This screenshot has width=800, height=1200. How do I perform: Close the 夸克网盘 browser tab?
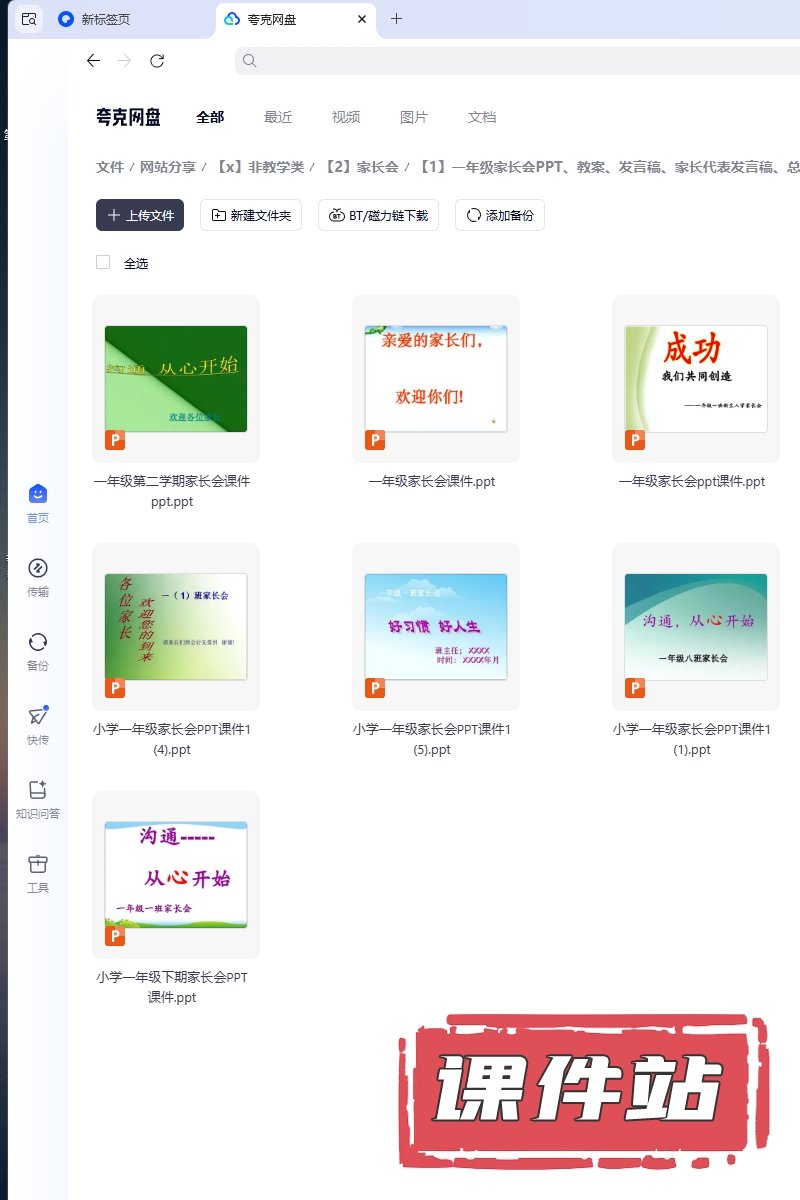tap(362, 19)
